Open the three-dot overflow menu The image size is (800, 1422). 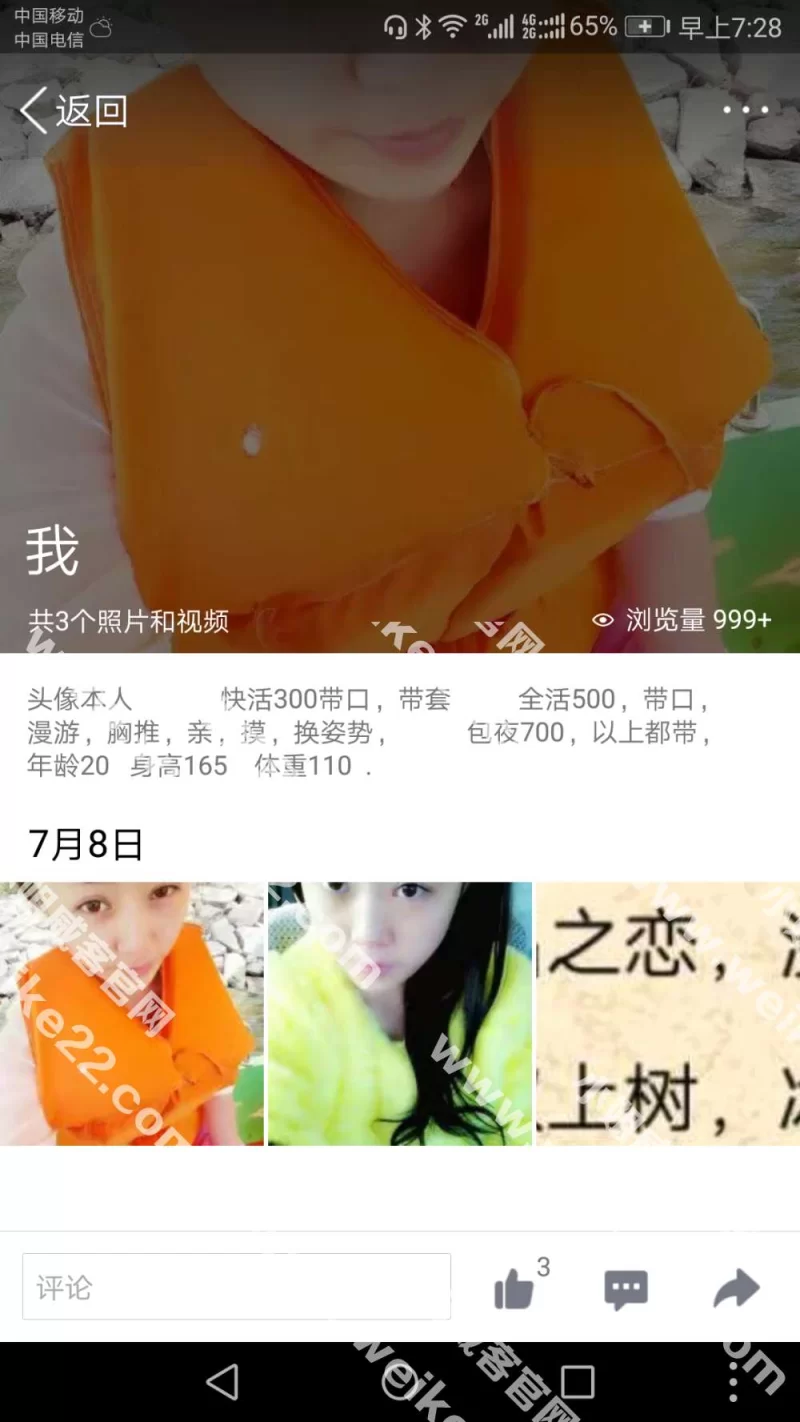pyautogui.click(x=745, y=110)
